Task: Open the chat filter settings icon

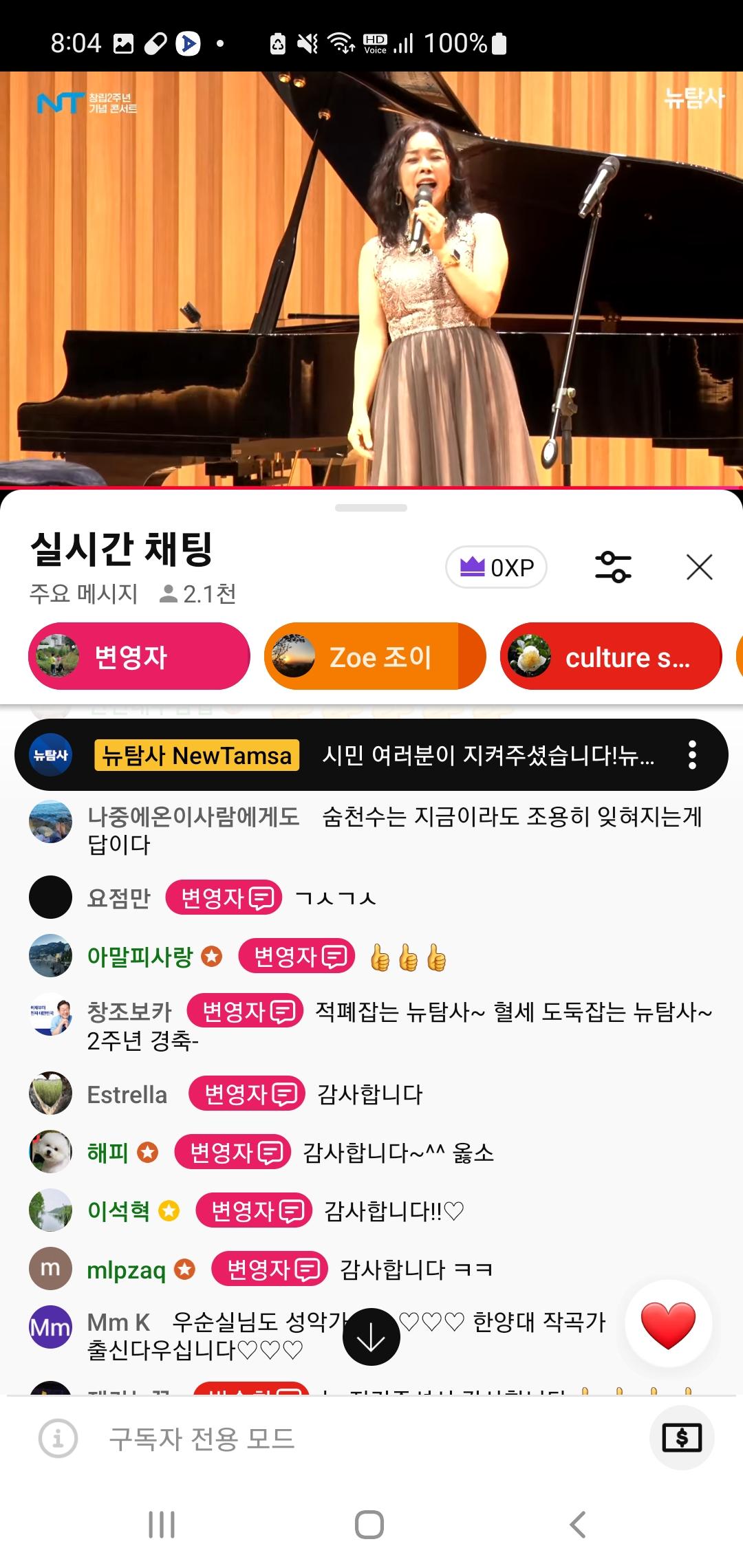Action: (x=614, y=567)
